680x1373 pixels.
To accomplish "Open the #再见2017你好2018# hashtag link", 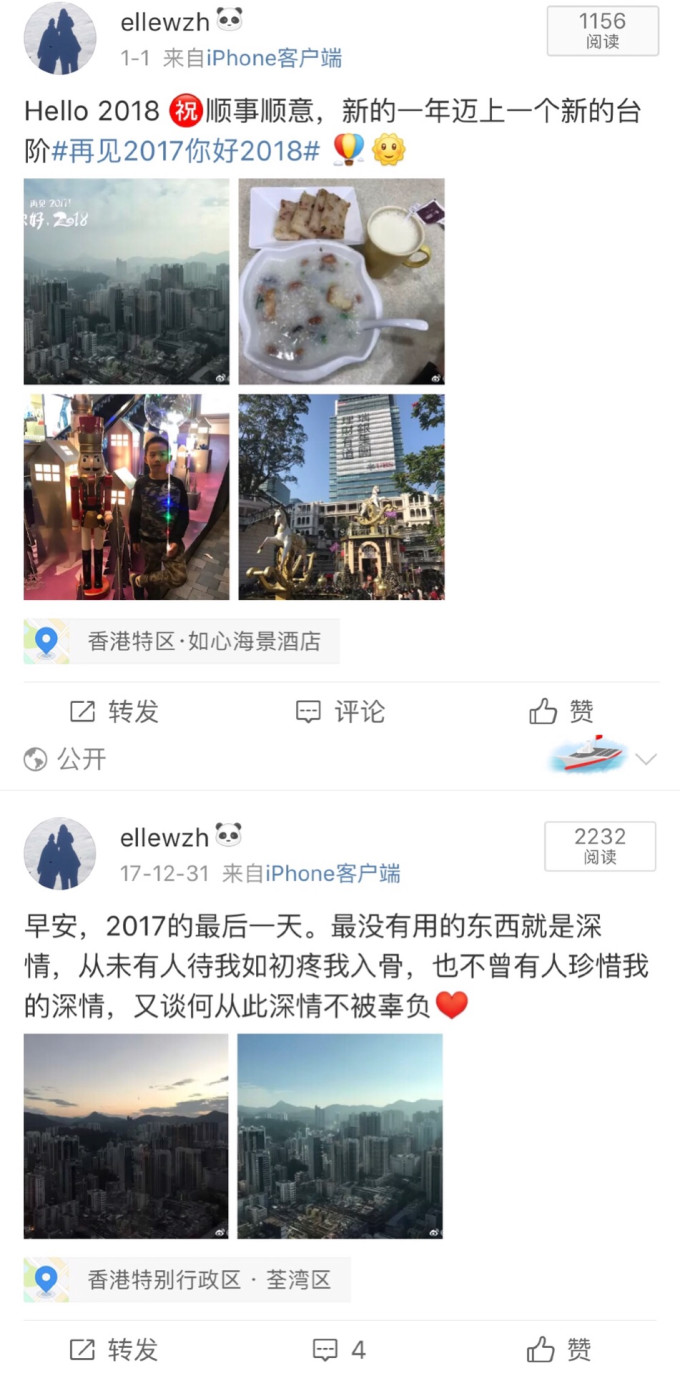I will (186, 151).
